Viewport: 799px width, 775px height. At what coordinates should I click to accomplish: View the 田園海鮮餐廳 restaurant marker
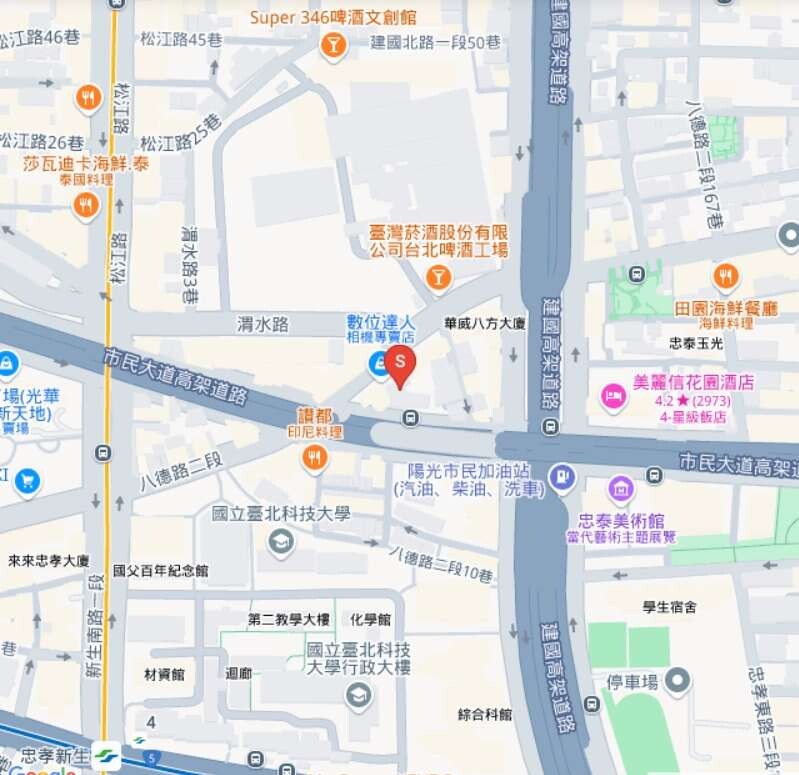coord(726,276)
